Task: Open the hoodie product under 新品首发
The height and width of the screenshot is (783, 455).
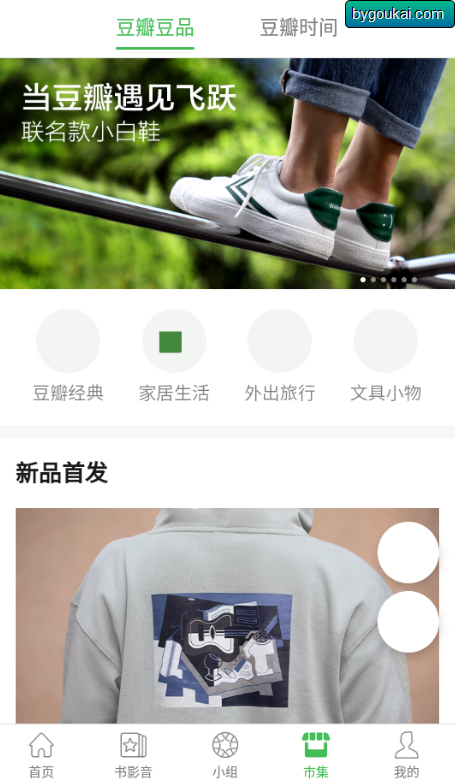Action: pos(227,616)
